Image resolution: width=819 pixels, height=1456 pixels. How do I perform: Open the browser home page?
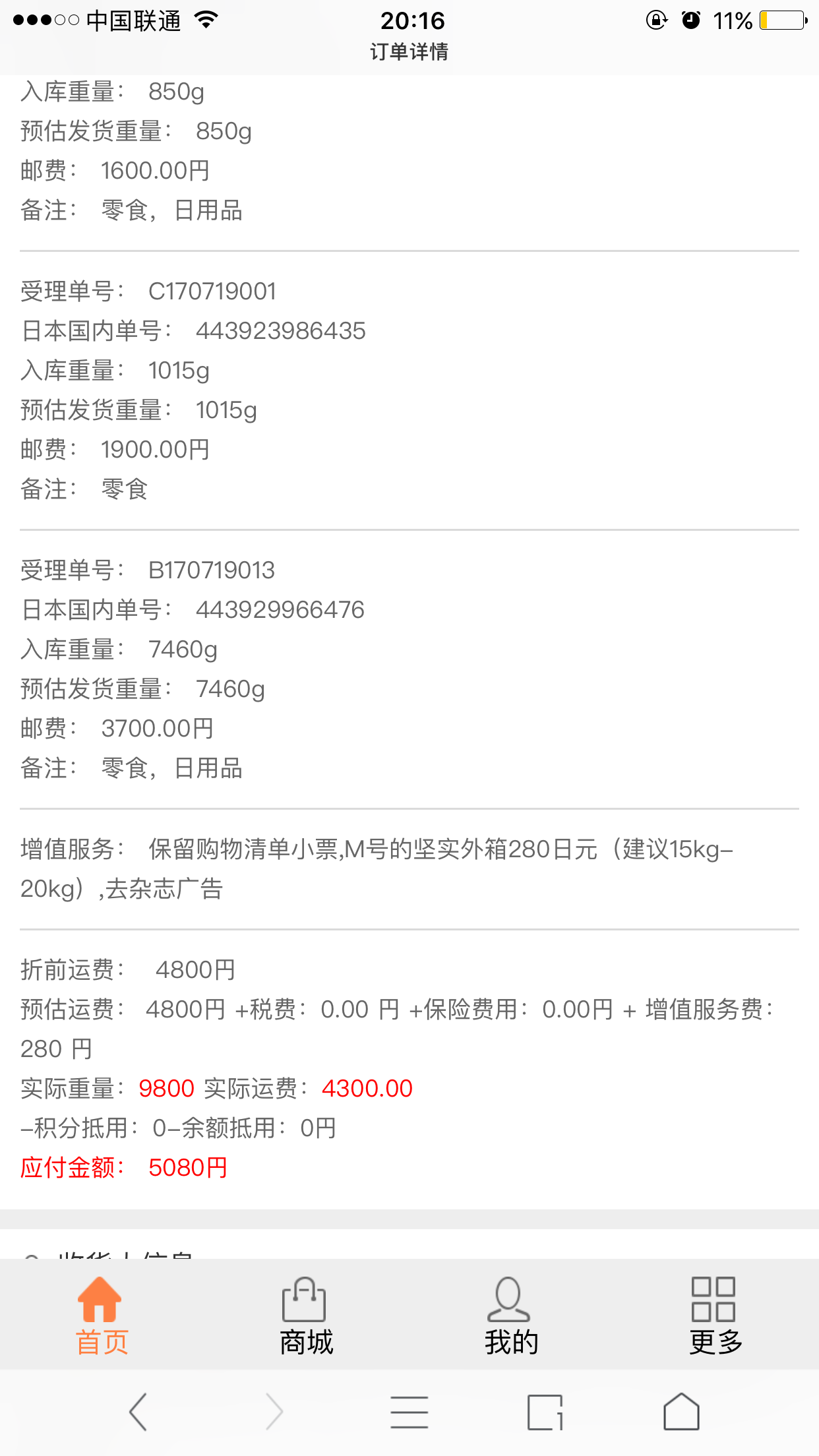681,1412
